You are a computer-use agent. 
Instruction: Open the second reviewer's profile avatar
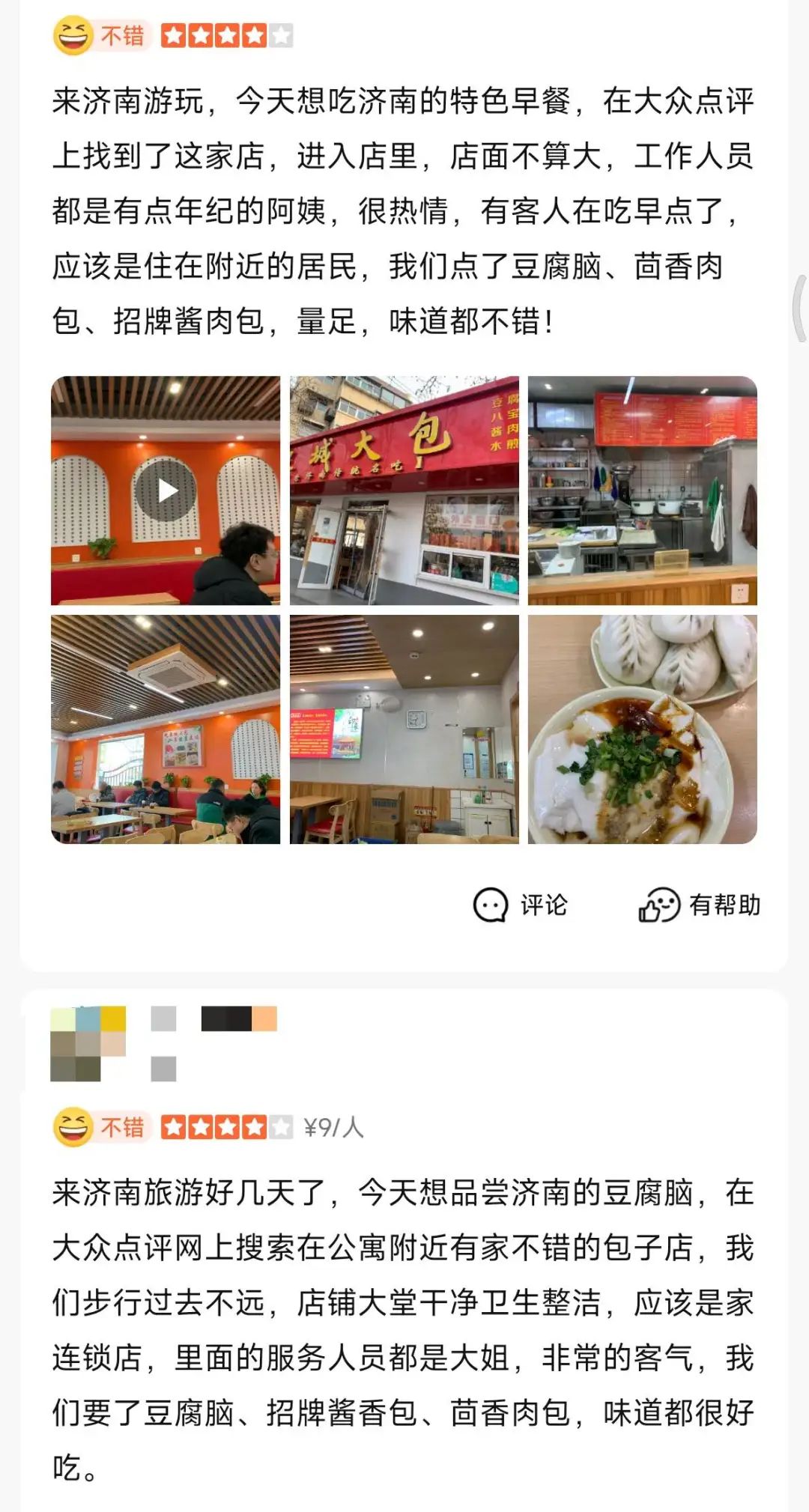[x=88, y=1043]
